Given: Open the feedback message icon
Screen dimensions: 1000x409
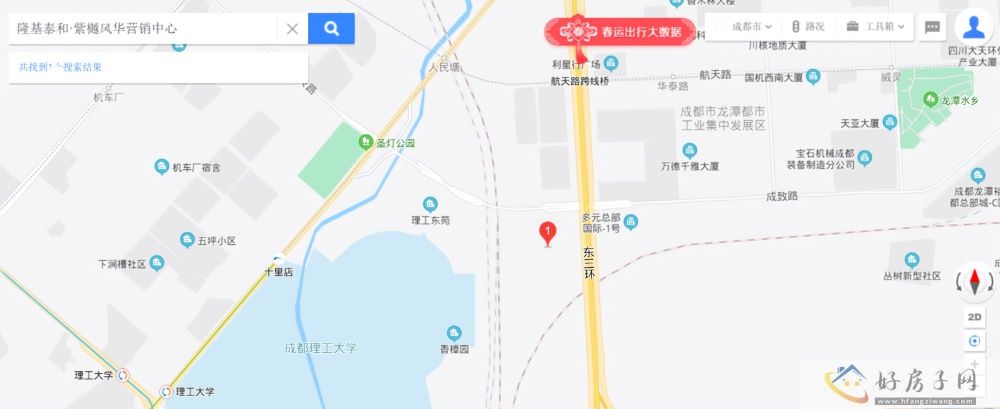Looking at the screenshot, I should pyautogui.click(x=932, y=26).
